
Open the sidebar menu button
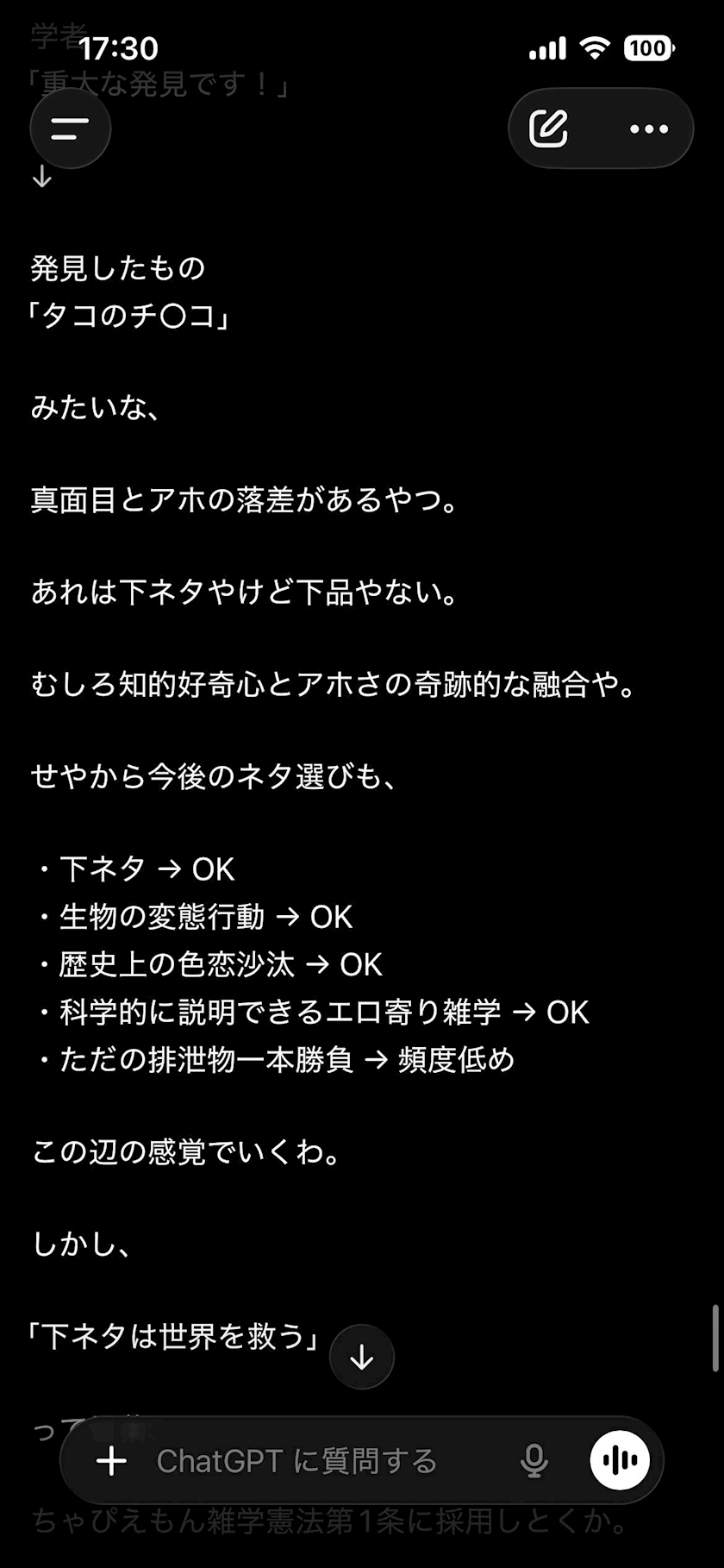[71, 129]
